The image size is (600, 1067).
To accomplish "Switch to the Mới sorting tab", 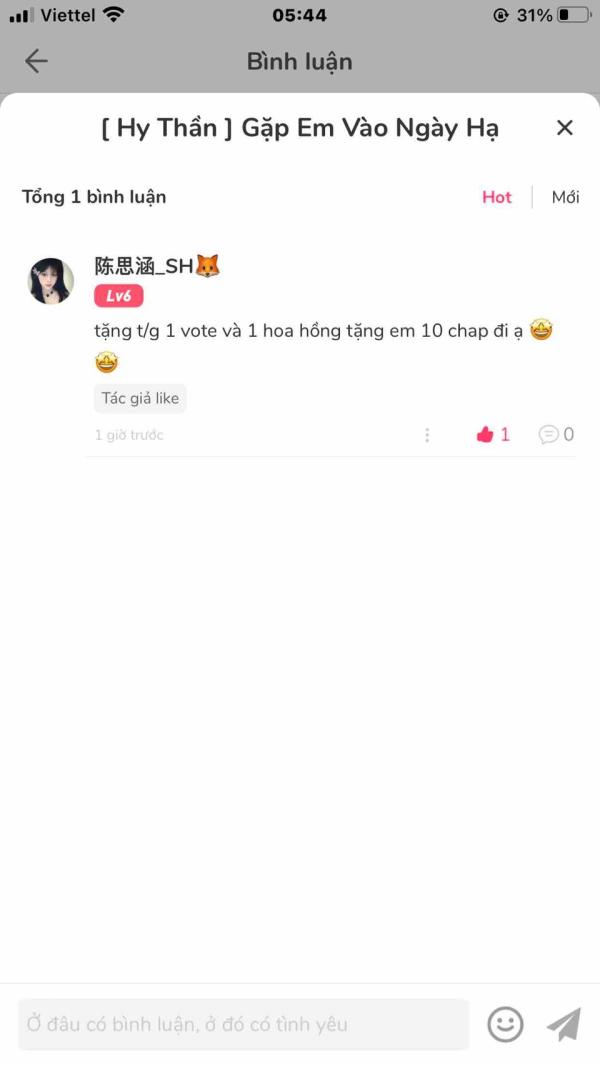I will (x=565, y=197).
